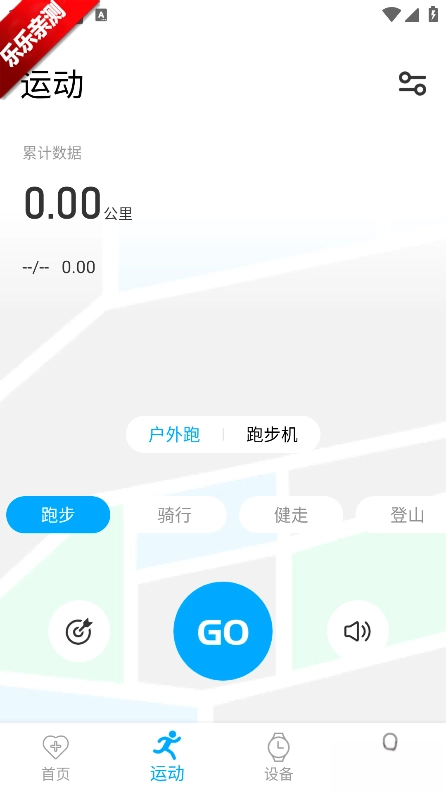This screenshot has width=446, height=792.
Task: Select the 户外跑 outdoor run option
Action: pos(174,434)
